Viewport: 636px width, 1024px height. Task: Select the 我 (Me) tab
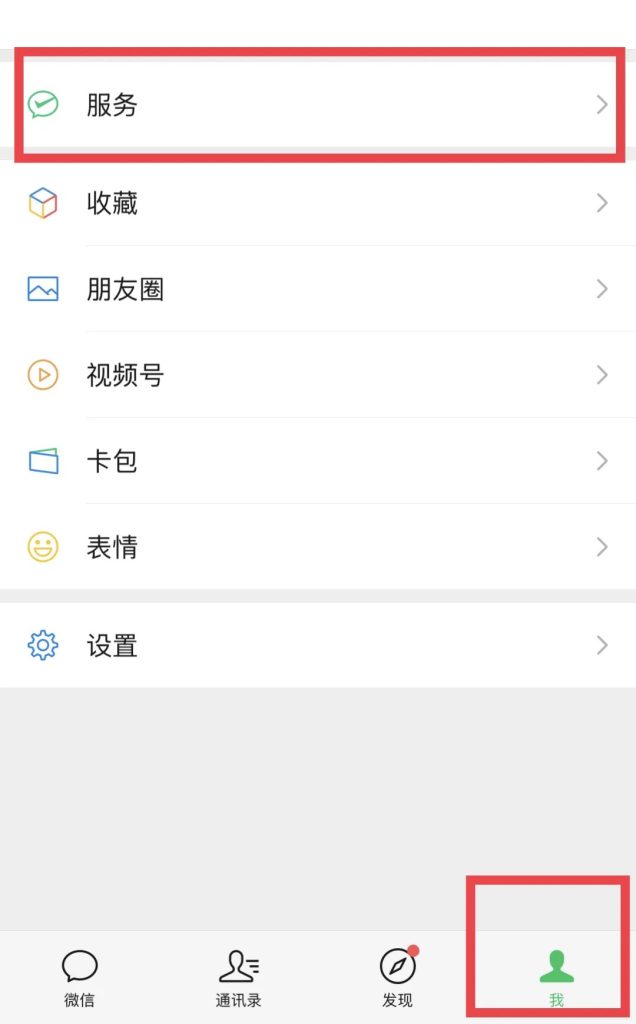click(556, 977)
